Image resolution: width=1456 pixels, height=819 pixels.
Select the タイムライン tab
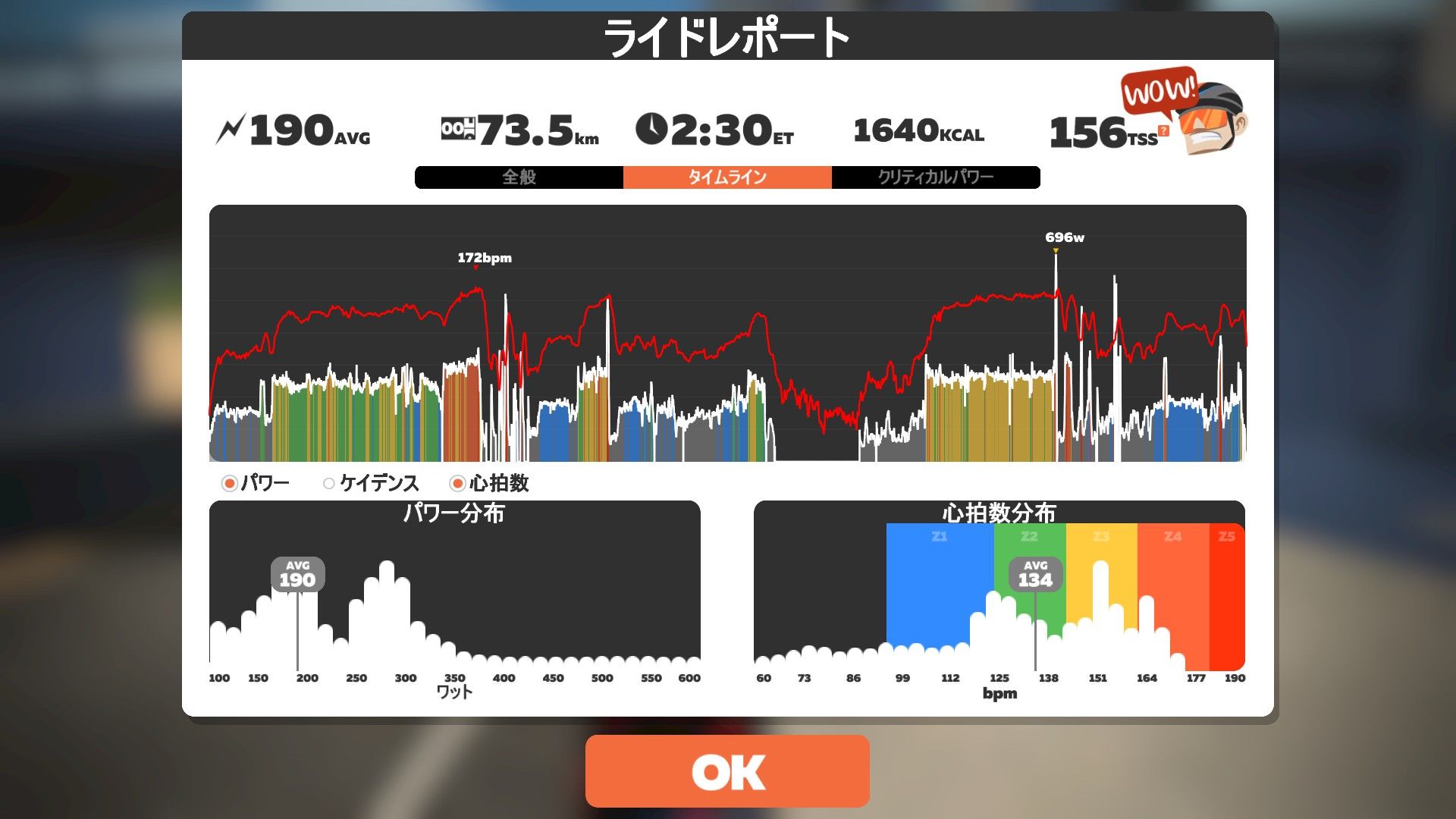tap(726, 177)
